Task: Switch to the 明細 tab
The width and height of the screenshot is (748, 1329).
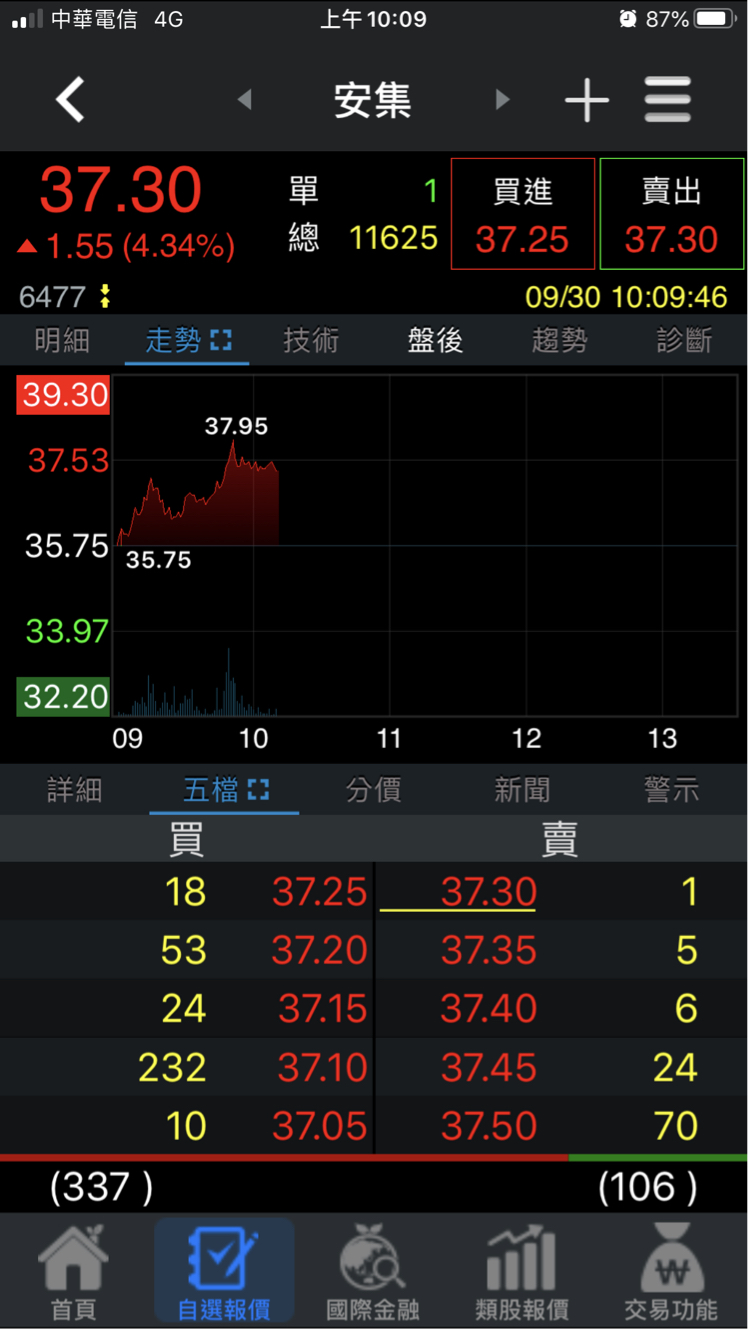Action: coord(62,341)
